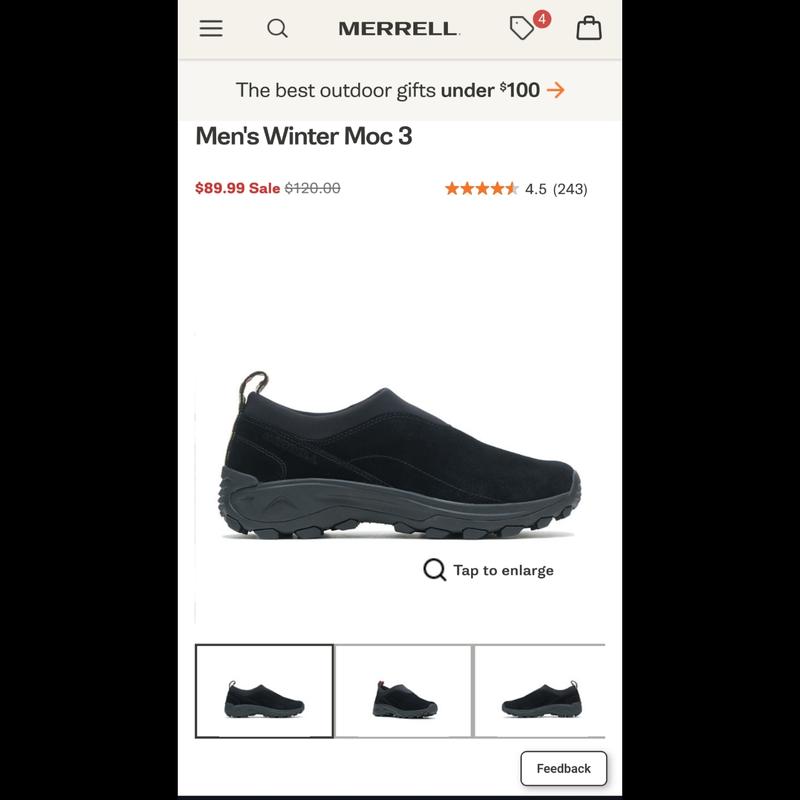View the third shoe thumbnail
800x800 pixels.
(540, 691)
